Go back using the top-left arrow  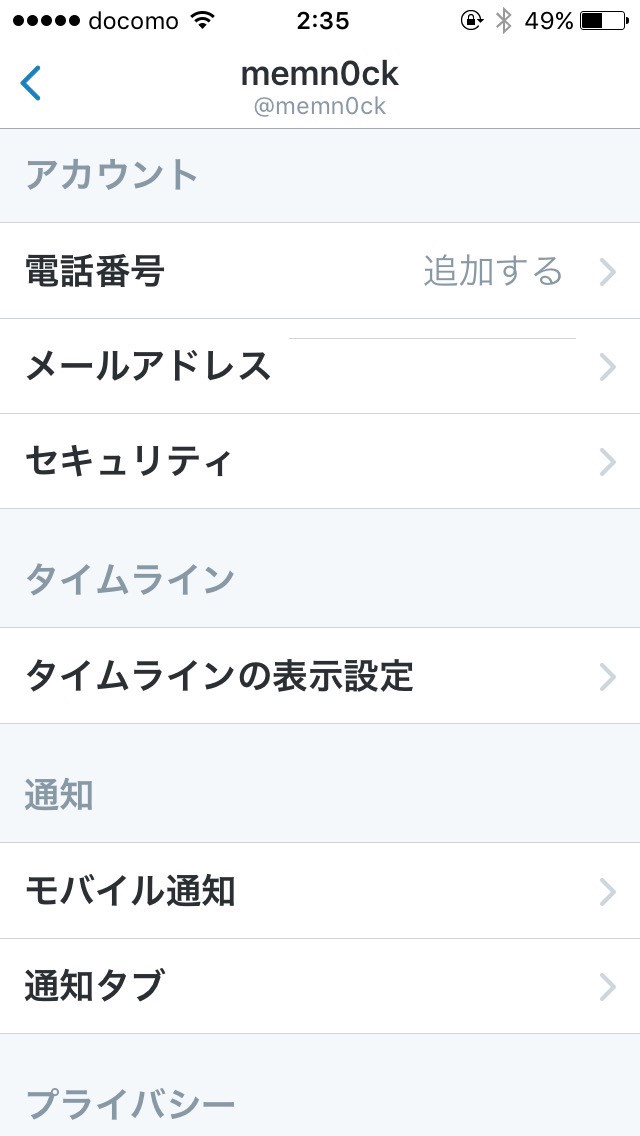(30, 83)
